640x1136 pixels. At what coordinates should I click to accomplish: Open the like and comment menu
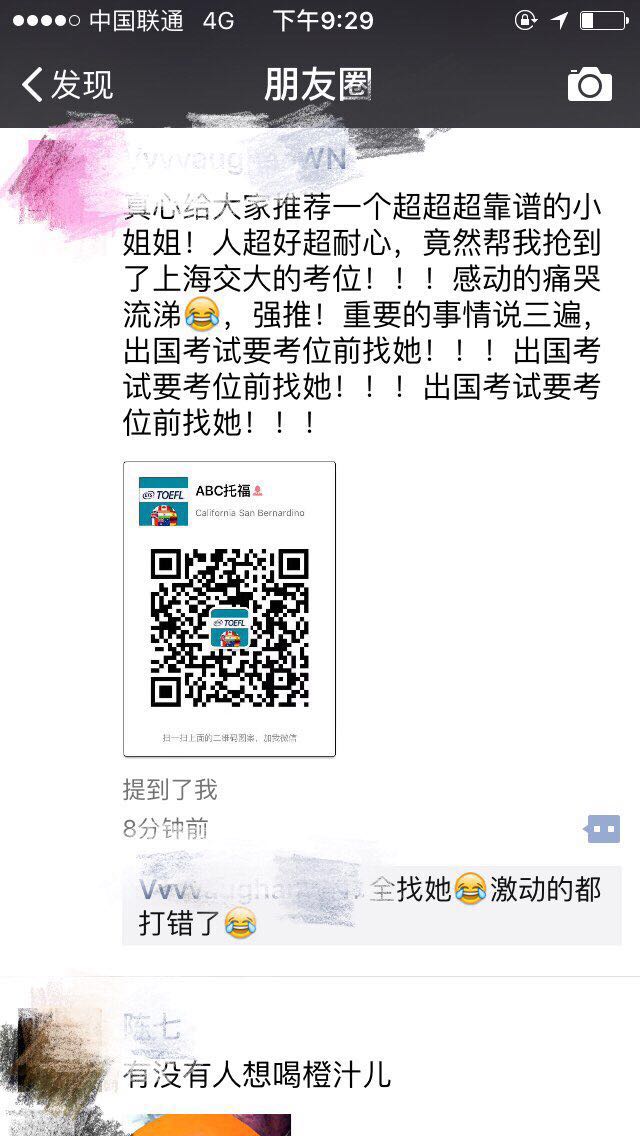tap(602, 829)
